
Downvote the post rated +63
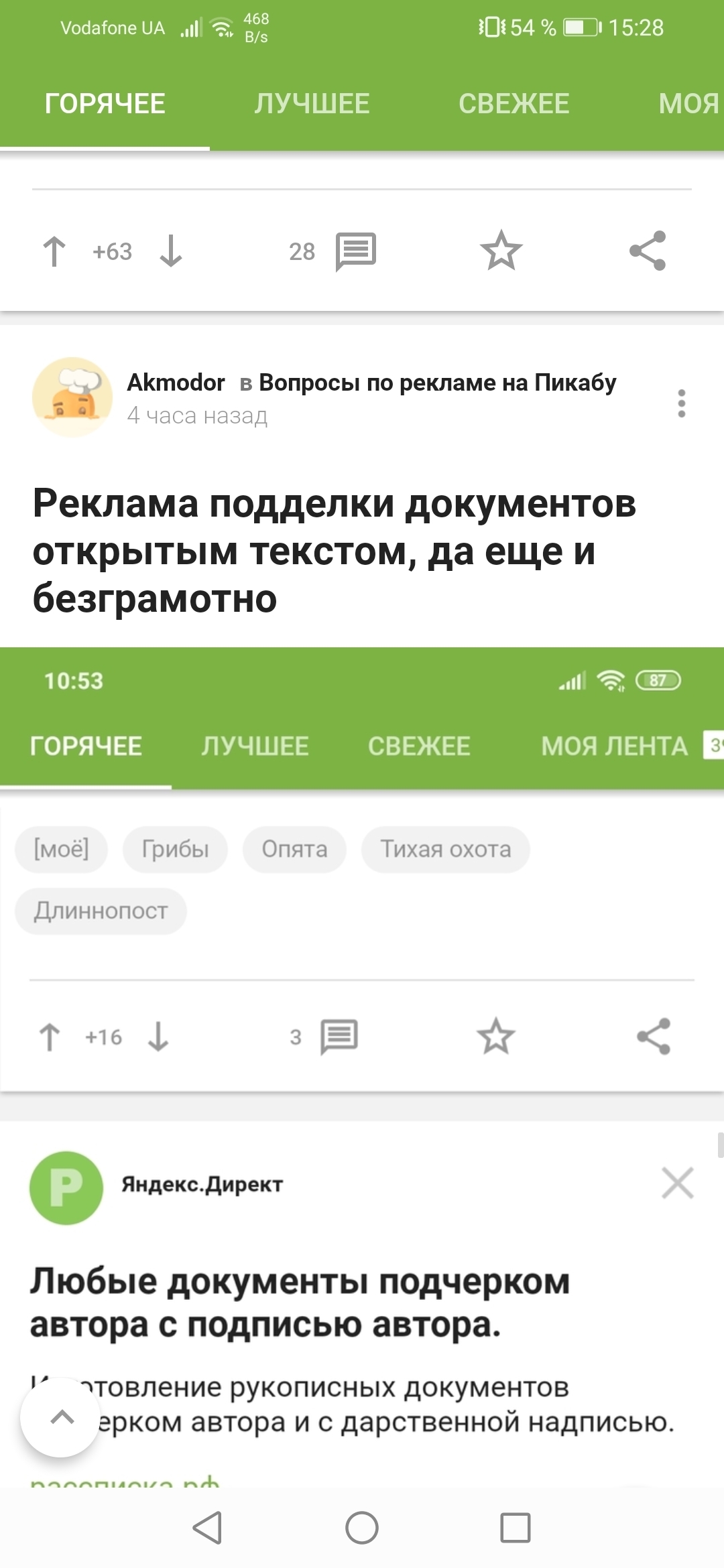pos(171,252)
